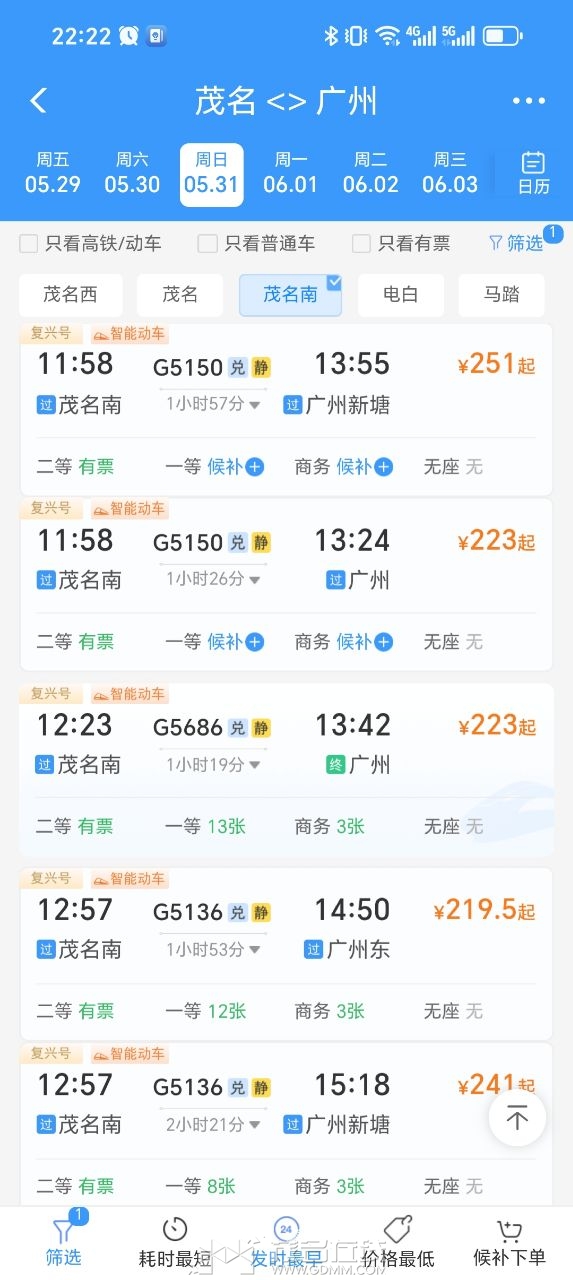Screen dimensions: 573x1280
Task: Check the 只看有票 box
Action: [402, 243]
